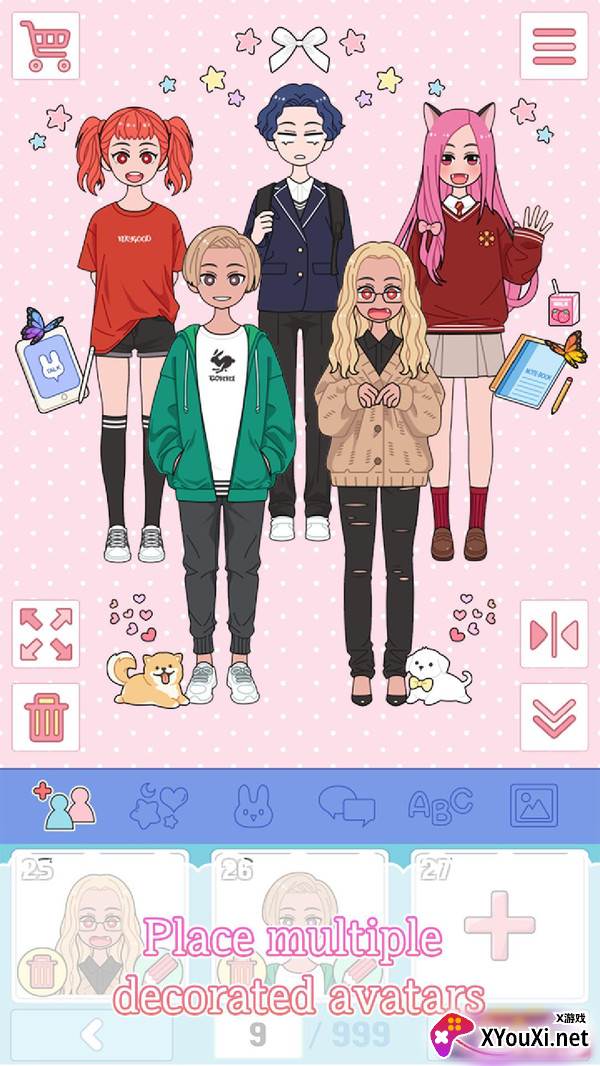Delete selected item with the trash button
The width and height of the screenshot is (600, 1066).
tap(45, 717)
